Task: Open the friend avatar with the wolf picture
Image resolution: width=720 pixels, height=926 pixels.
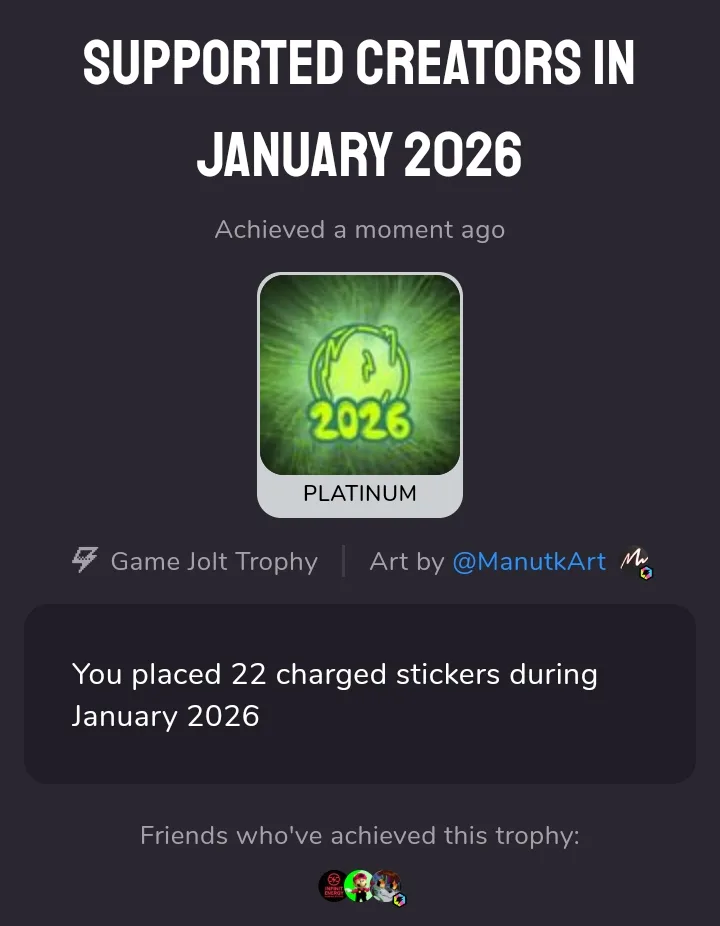Action: pyautogui.click(x=387, y=886)
